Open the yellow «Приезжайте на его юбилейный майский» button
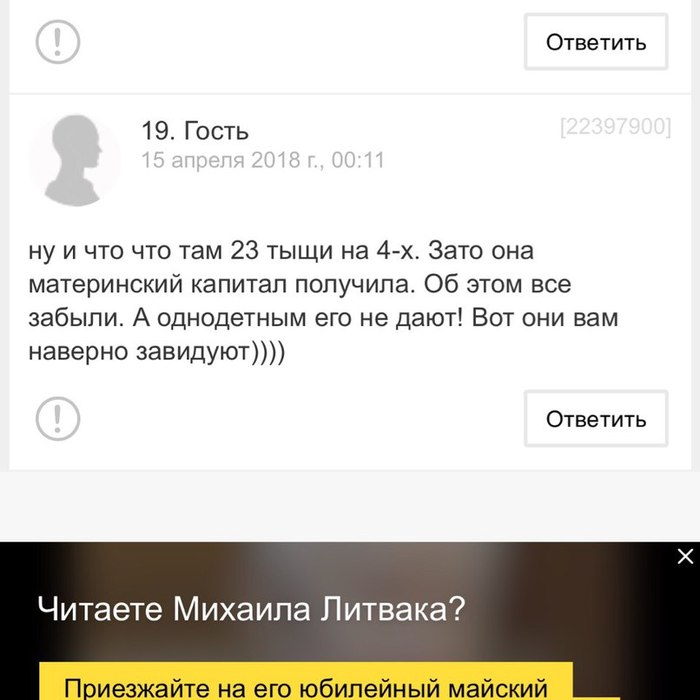 [305, 685]
